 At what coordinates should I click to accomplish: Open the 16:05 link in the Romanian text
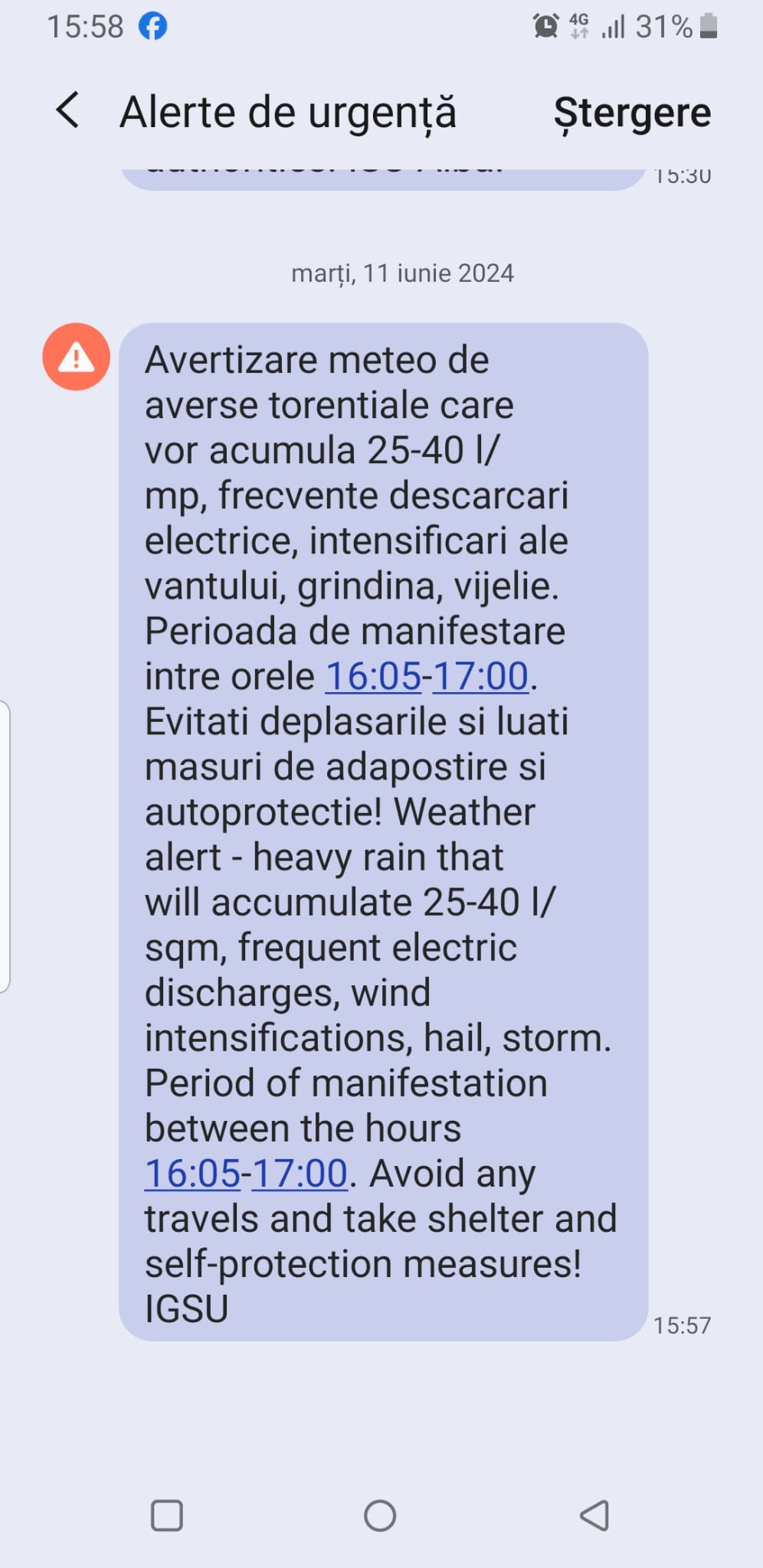pos(373,677)
